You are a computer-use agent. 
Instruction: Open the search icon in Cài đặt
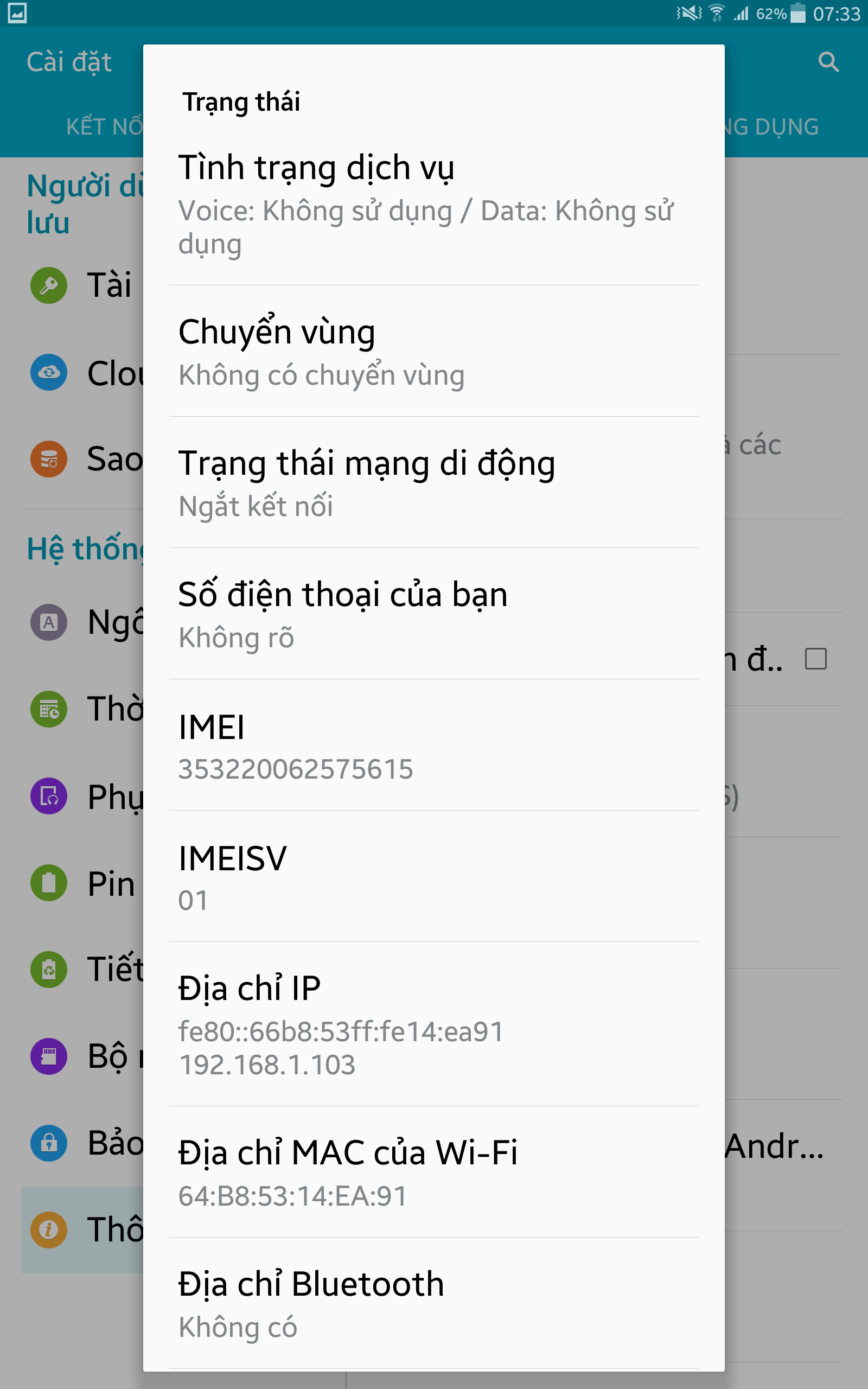828,61
